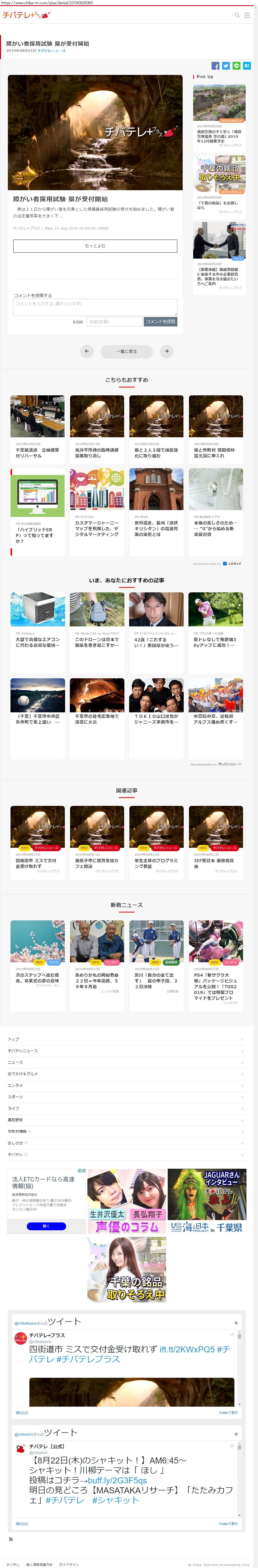Tap the 名前(任意) name field
This screenshot has width=258, height=1568.
[114, 321]
